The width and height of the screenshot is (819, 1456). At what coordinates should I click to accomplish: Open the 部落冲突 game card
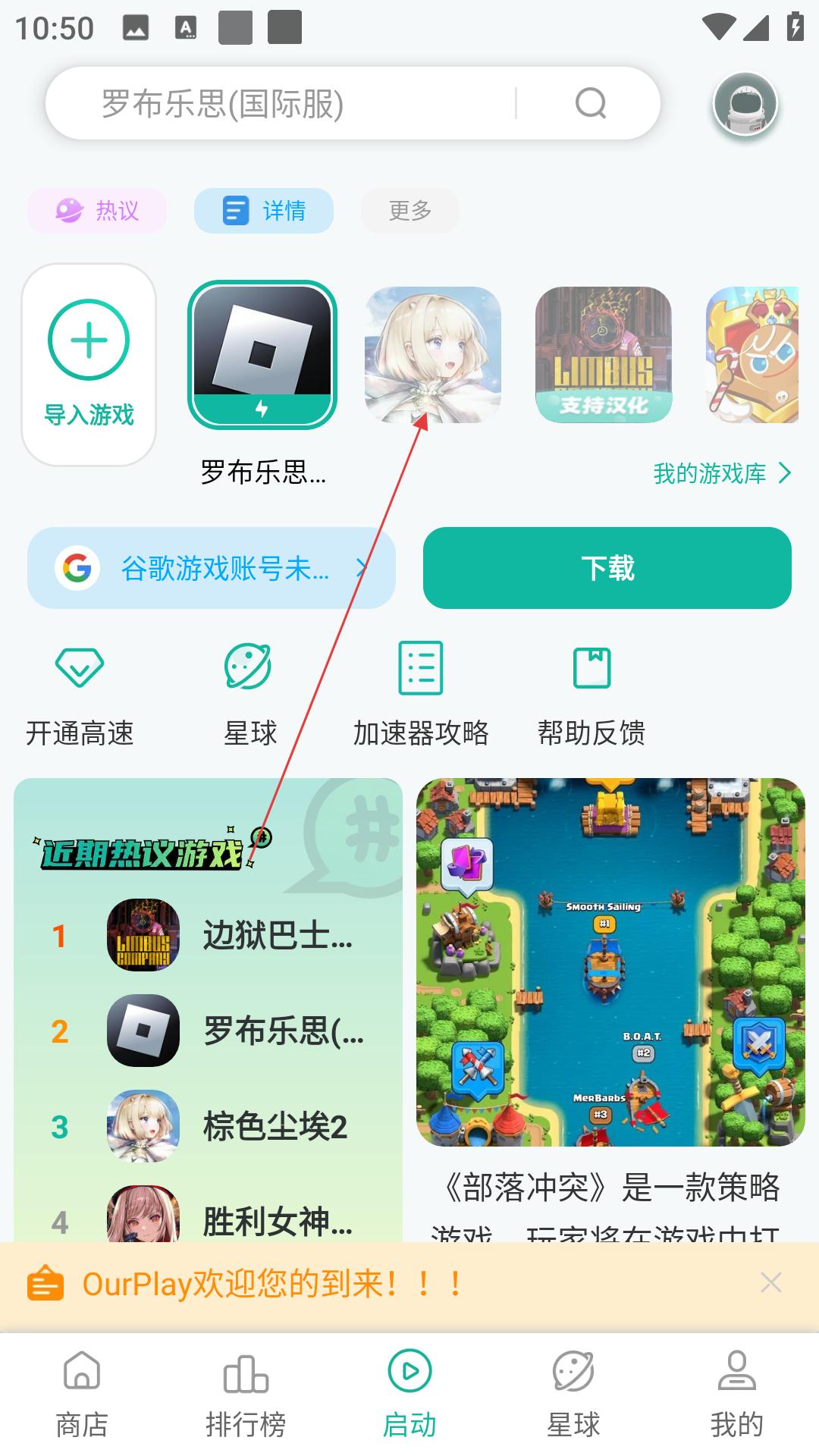pyautogui.click(x=610, y=962)
